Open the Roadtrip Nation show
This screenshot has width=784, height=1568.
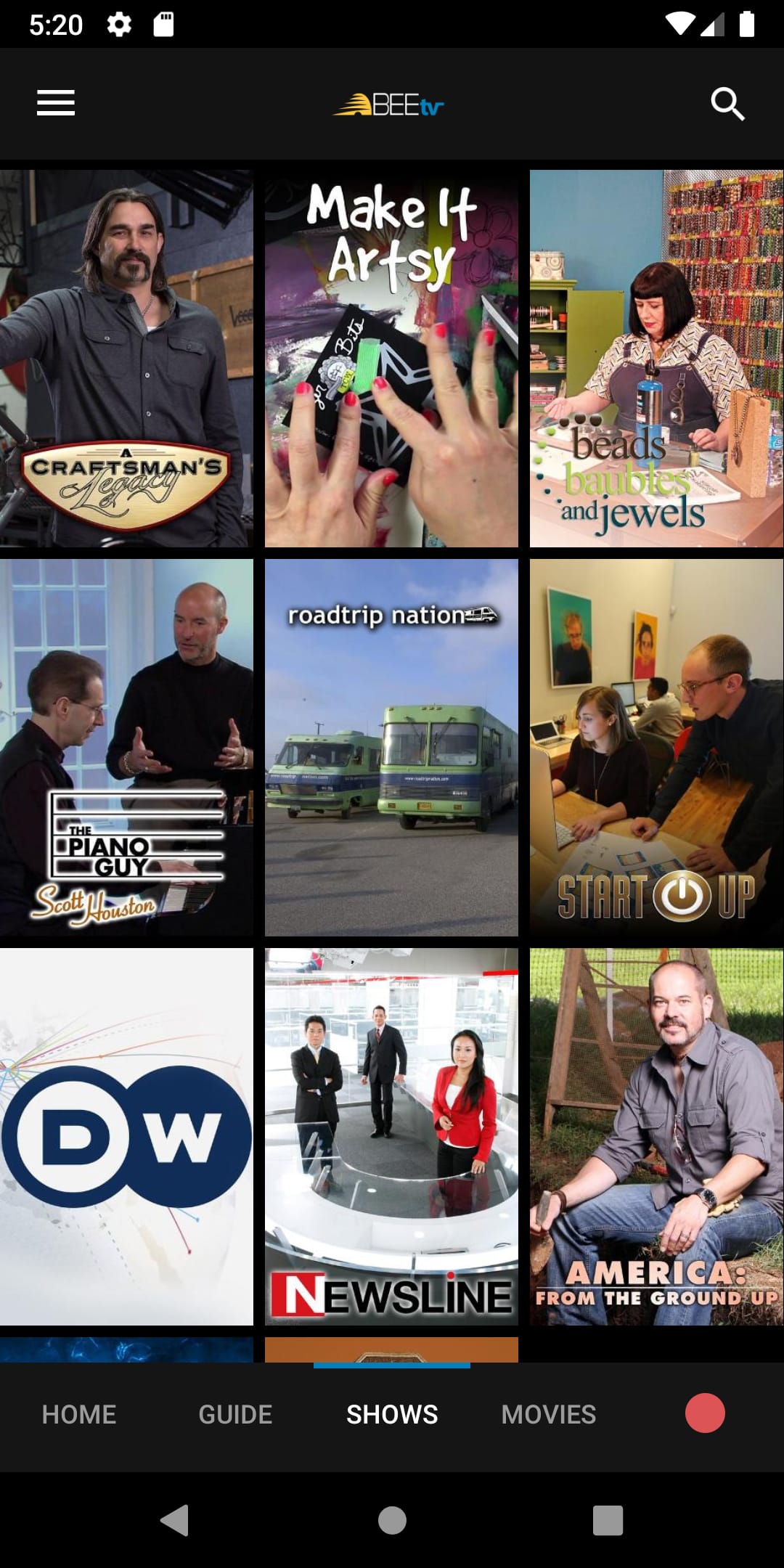click(391, 747)
